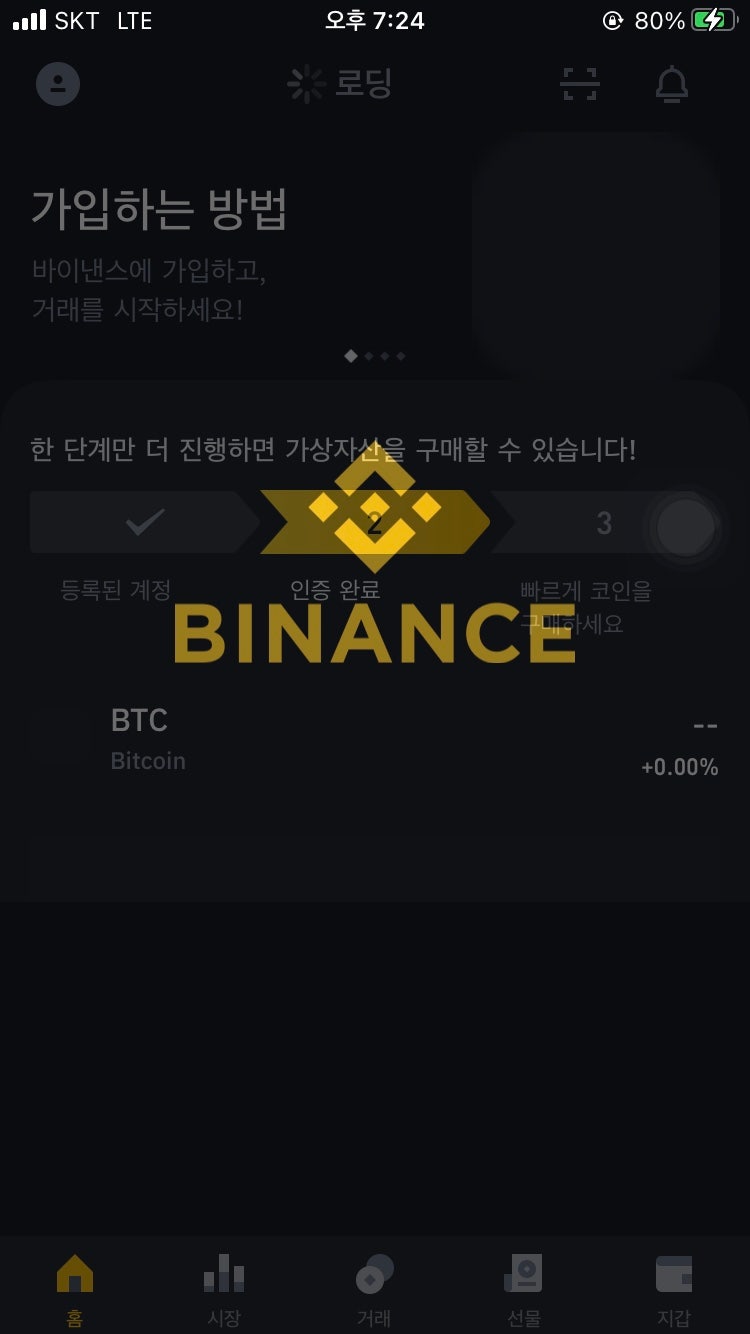Open the QR scan icon
Screen dimensions: 750x1334
click(579, 84)
